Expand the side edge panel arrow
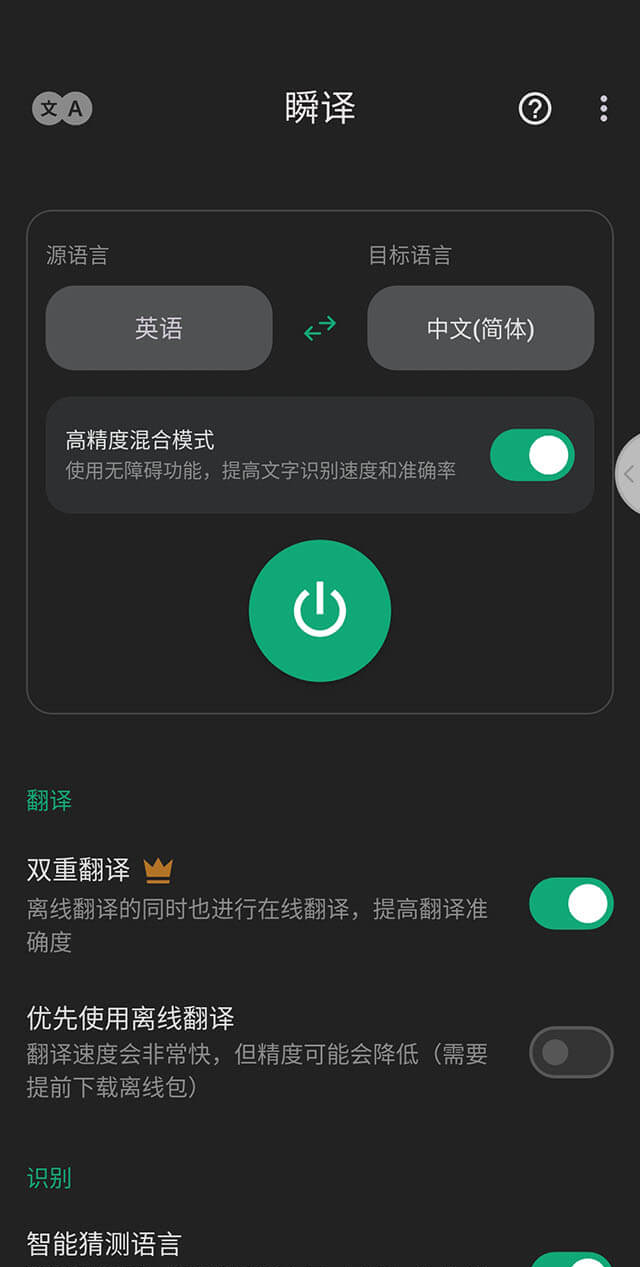Screen dimensions: 640x1267 pyautogui.click(x=630, y=474)
